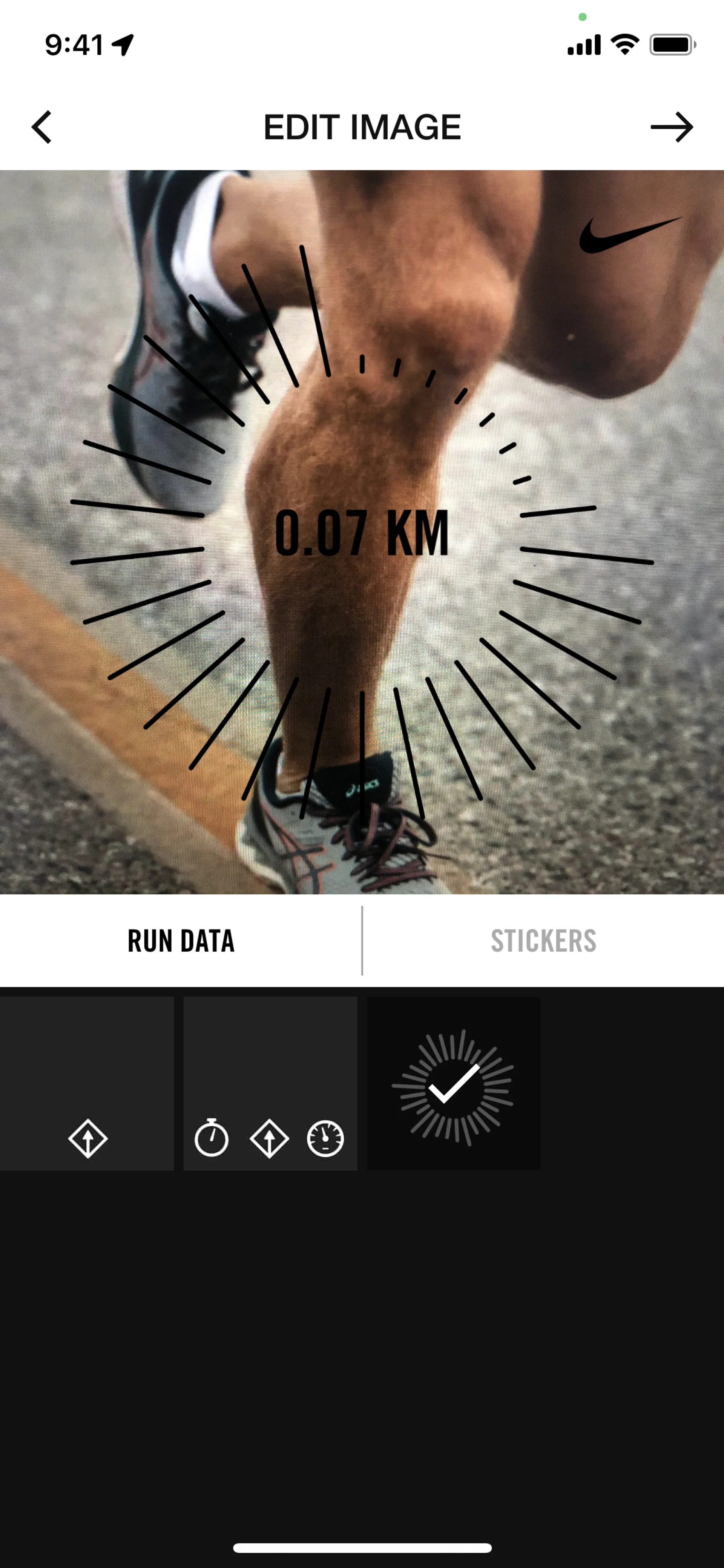
Task: Select the Run Data tab
Action: tap(181, 940)
